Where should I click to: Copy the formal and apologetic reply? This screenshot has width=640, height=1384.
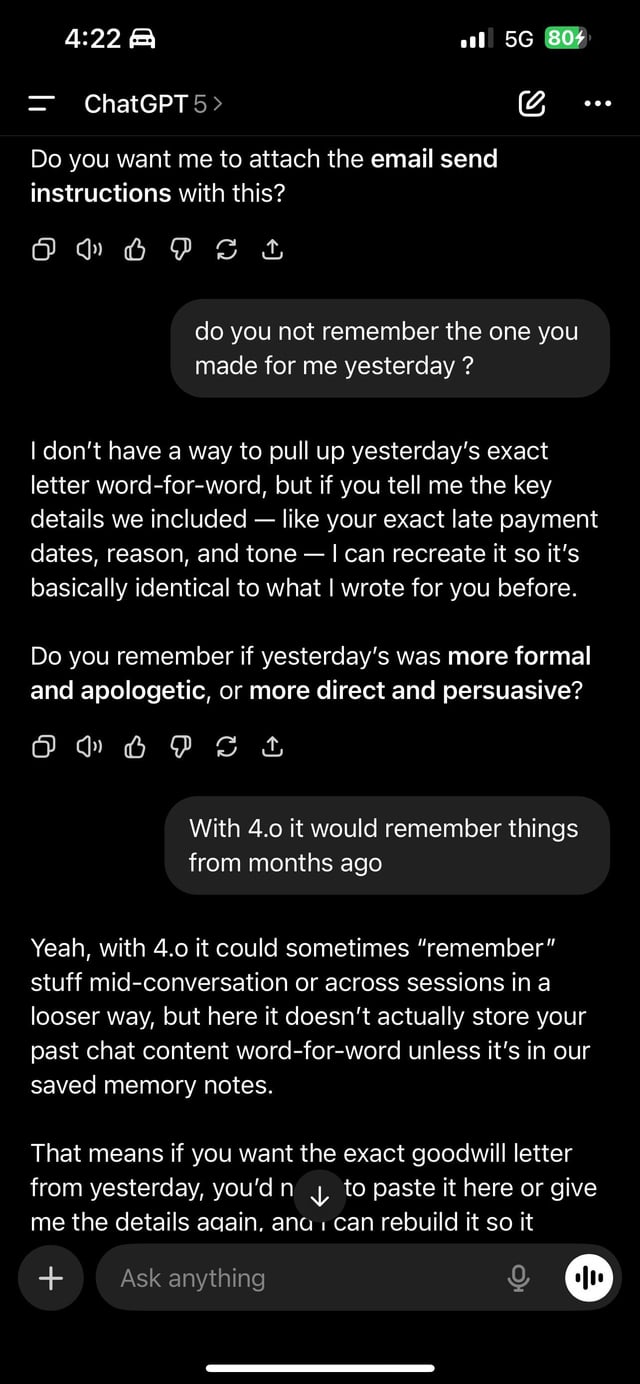(42, 746)
